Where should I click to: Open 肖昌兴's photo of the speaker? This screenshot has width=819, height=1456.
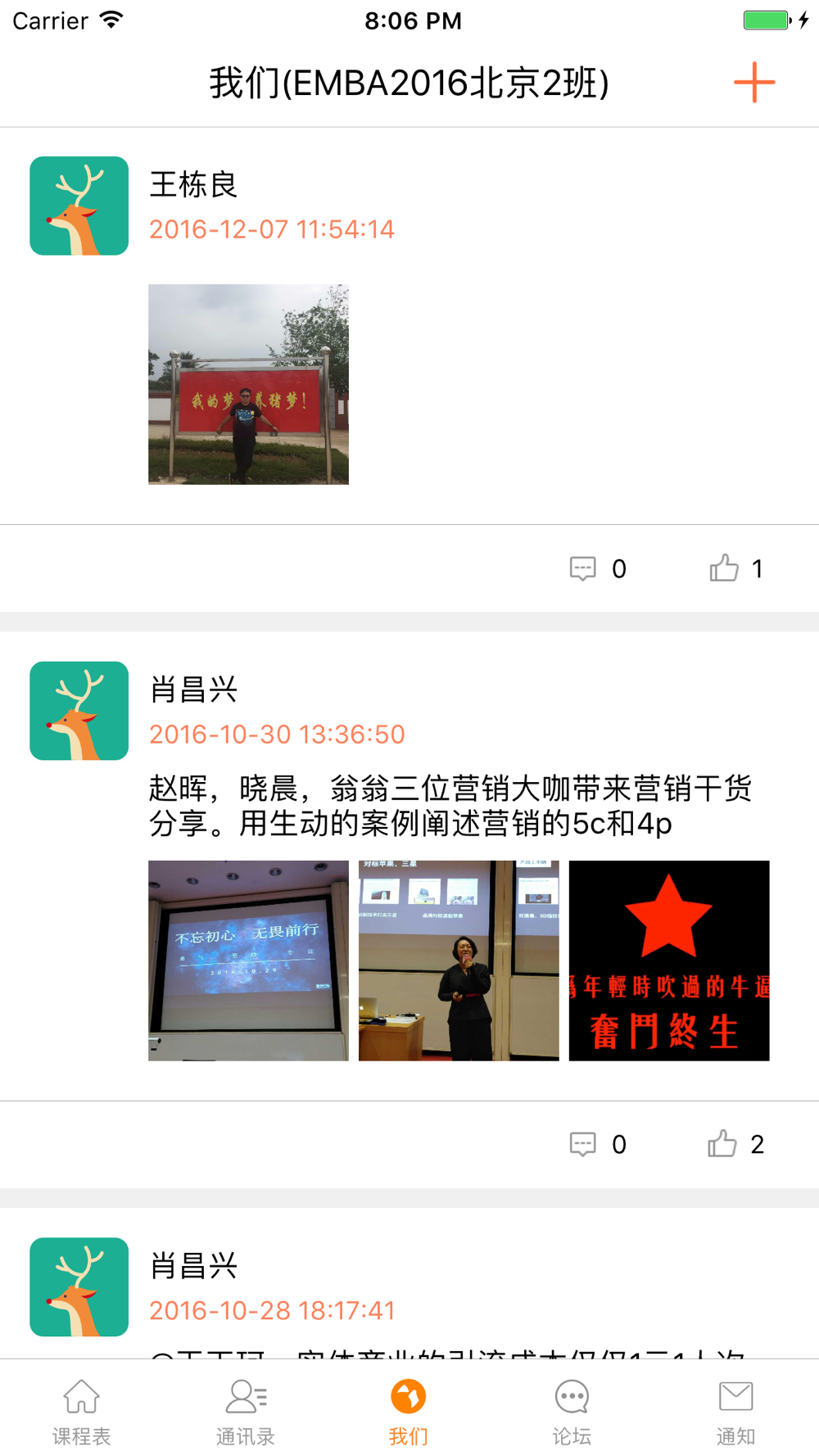459,961
